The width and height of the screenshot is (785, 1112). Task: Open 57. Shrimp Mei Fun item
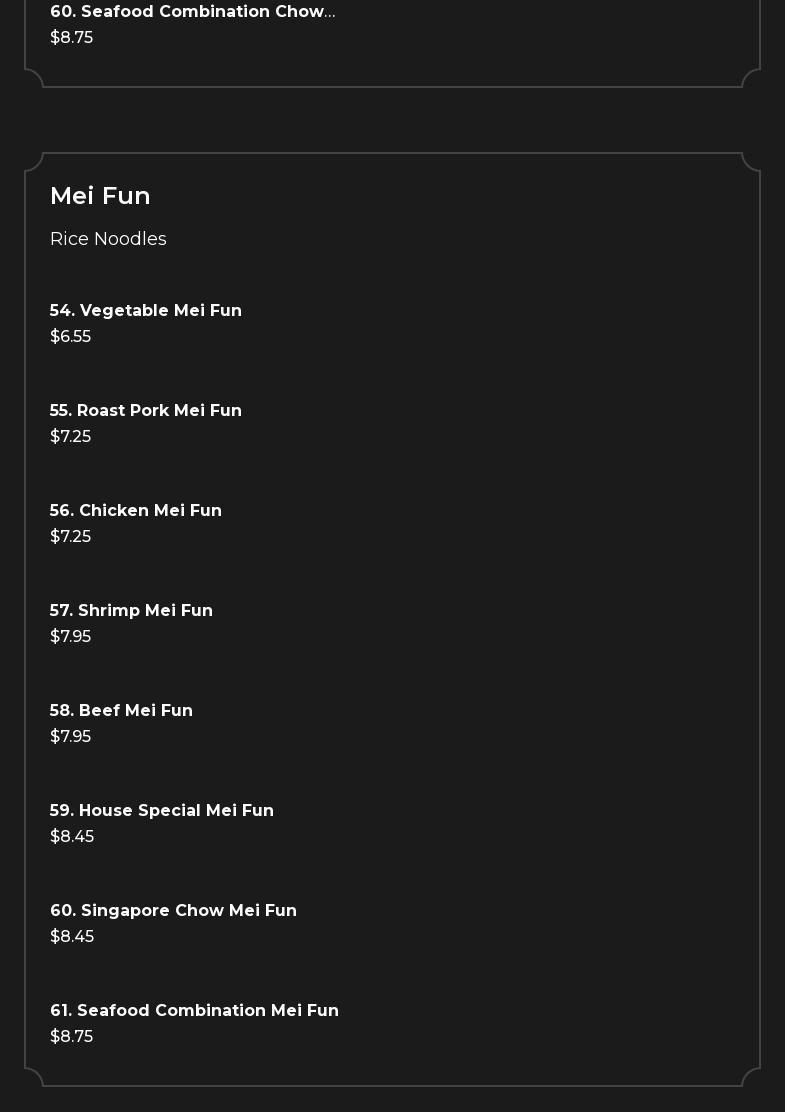(131, 611)
